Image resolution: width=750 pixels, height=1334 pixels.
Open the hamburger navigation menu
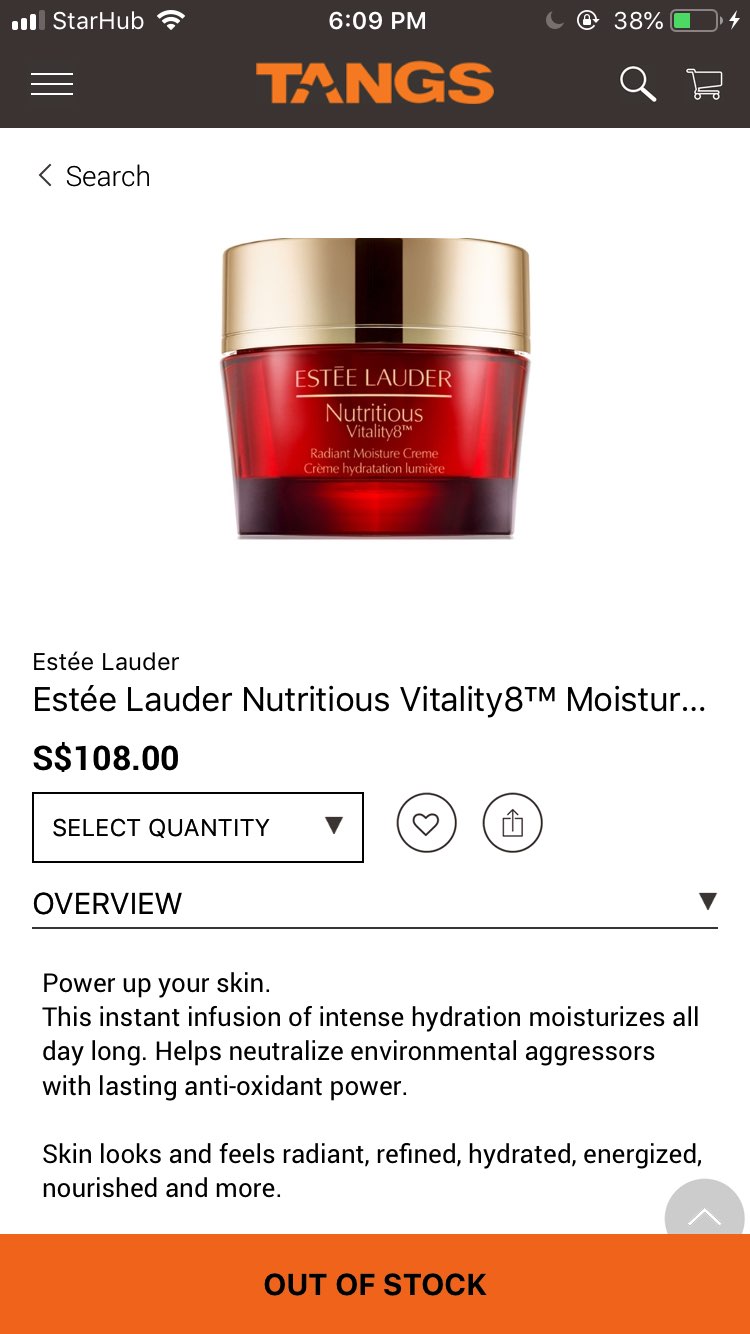[x=52, y=84]
